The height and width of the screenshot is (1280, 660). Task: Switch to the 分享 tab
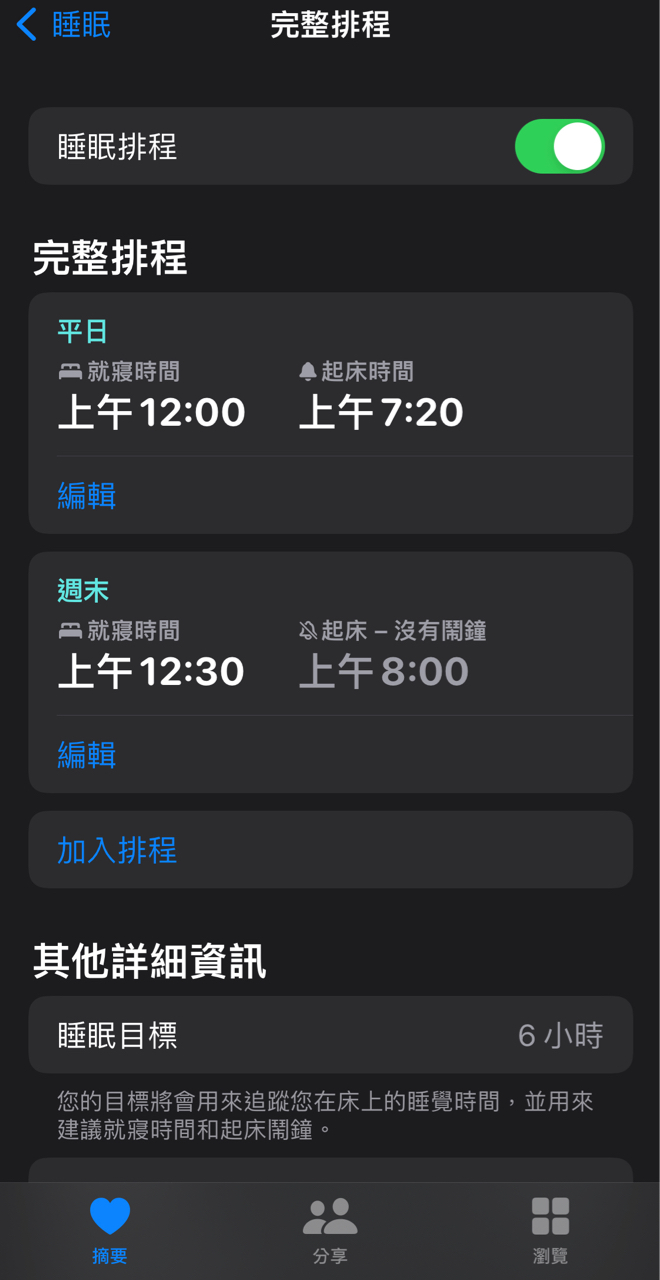click(x=330, y=1230)
